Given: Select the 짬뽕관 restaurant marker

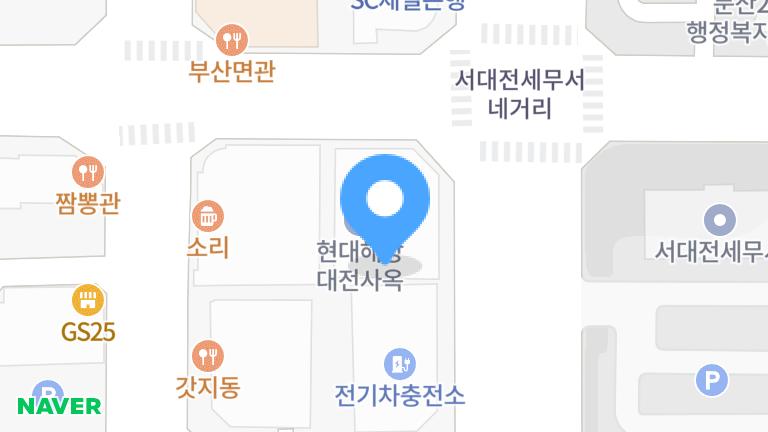Looking at the screenshot, I should pos(88,172).
